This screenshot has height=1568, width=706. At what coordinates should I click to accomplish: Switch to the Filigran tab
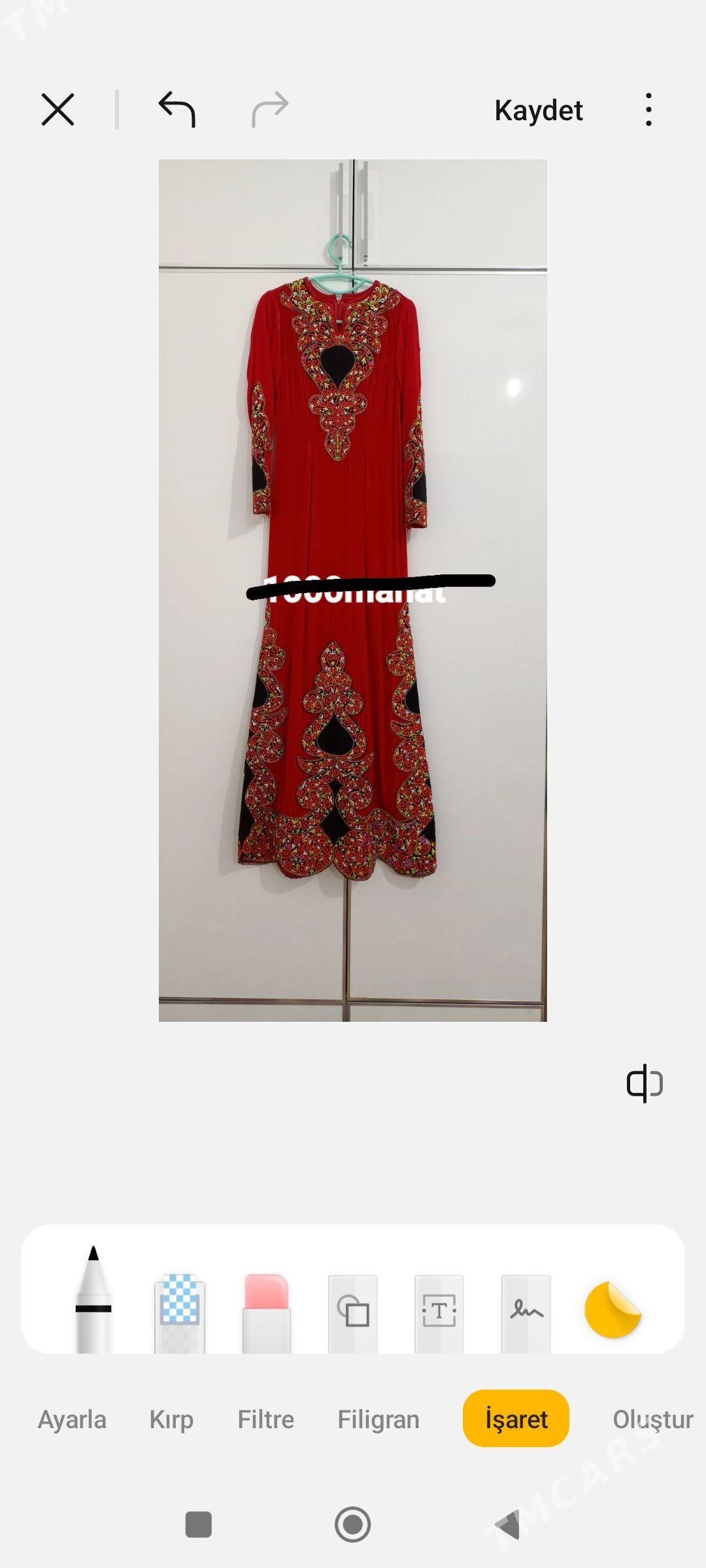[378, 1419]
